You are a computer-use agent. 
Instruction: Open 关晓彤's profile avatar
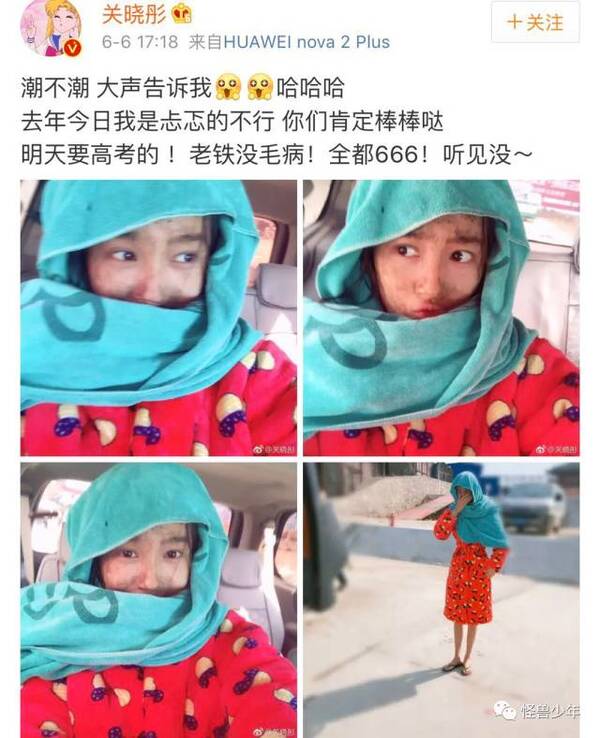click(x=49, y=28)
